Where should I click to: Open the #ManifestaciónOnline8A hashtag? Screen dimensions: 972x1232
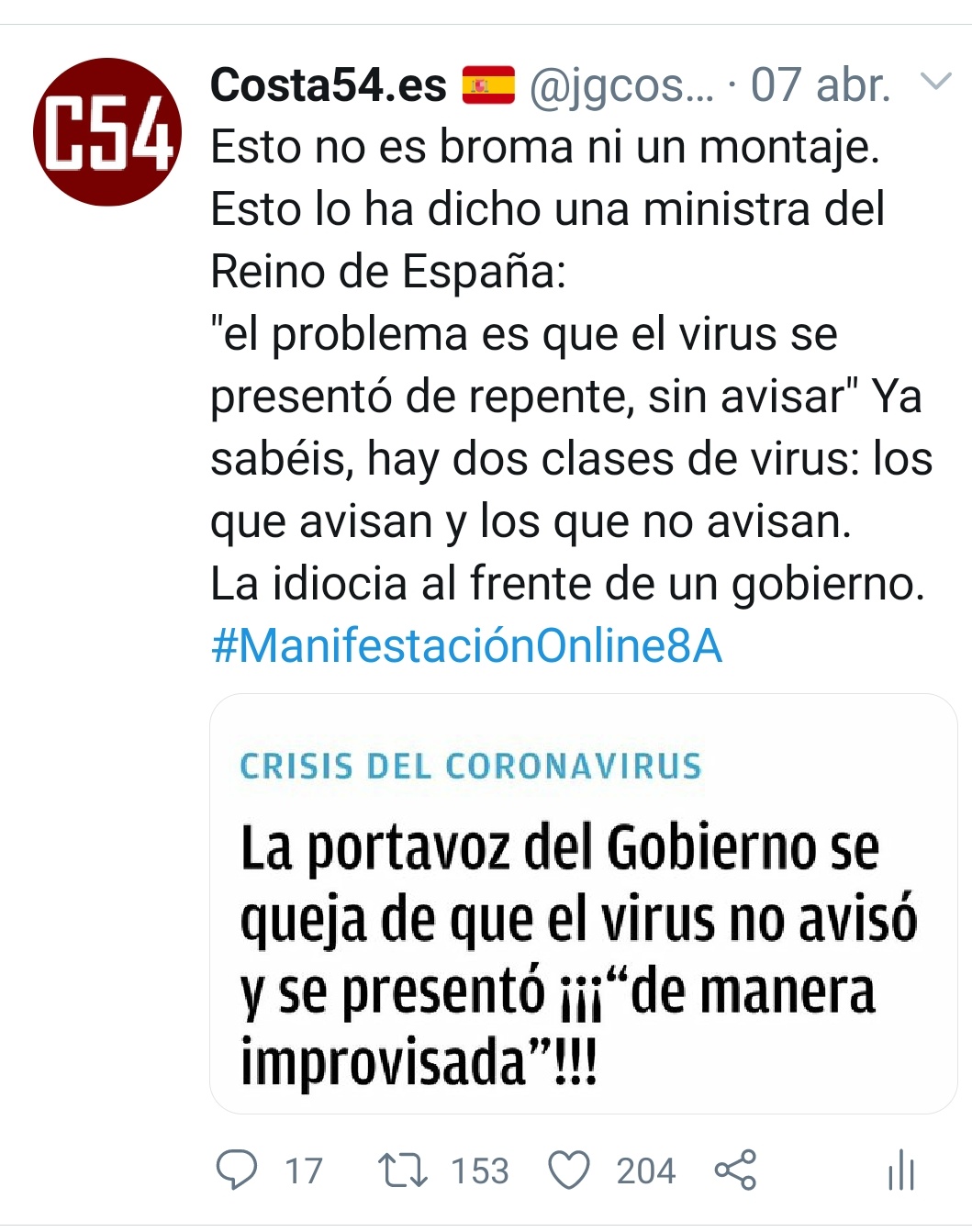[466, 645]
